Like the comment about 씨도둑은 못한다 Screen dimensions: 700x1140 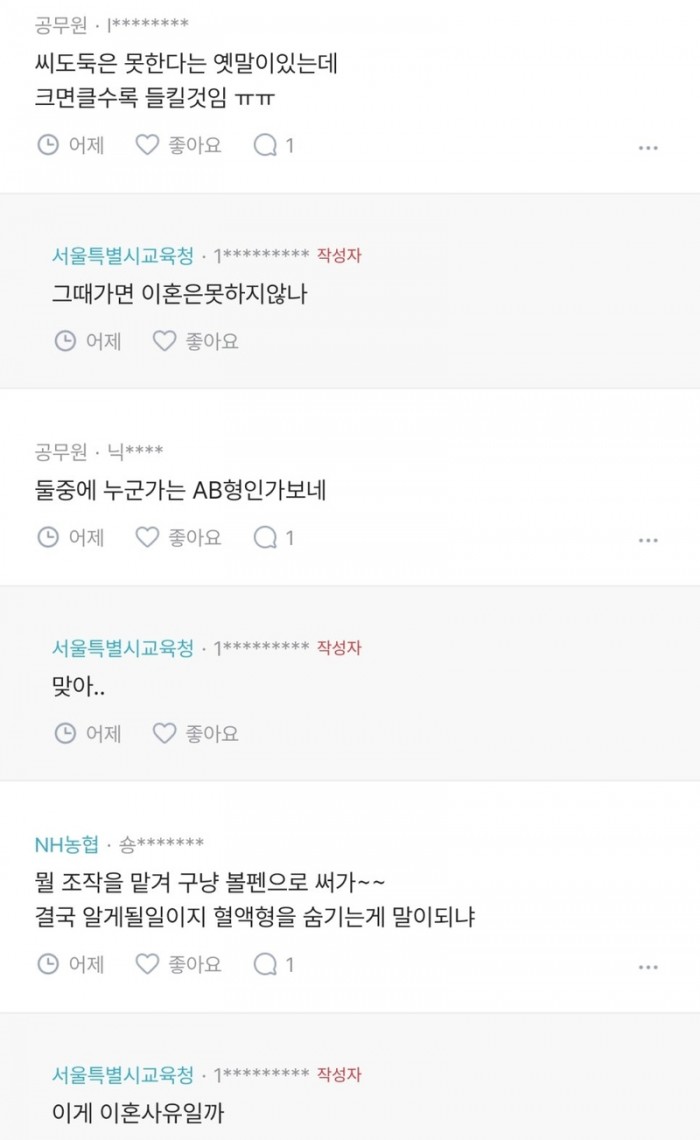[178, 145]
